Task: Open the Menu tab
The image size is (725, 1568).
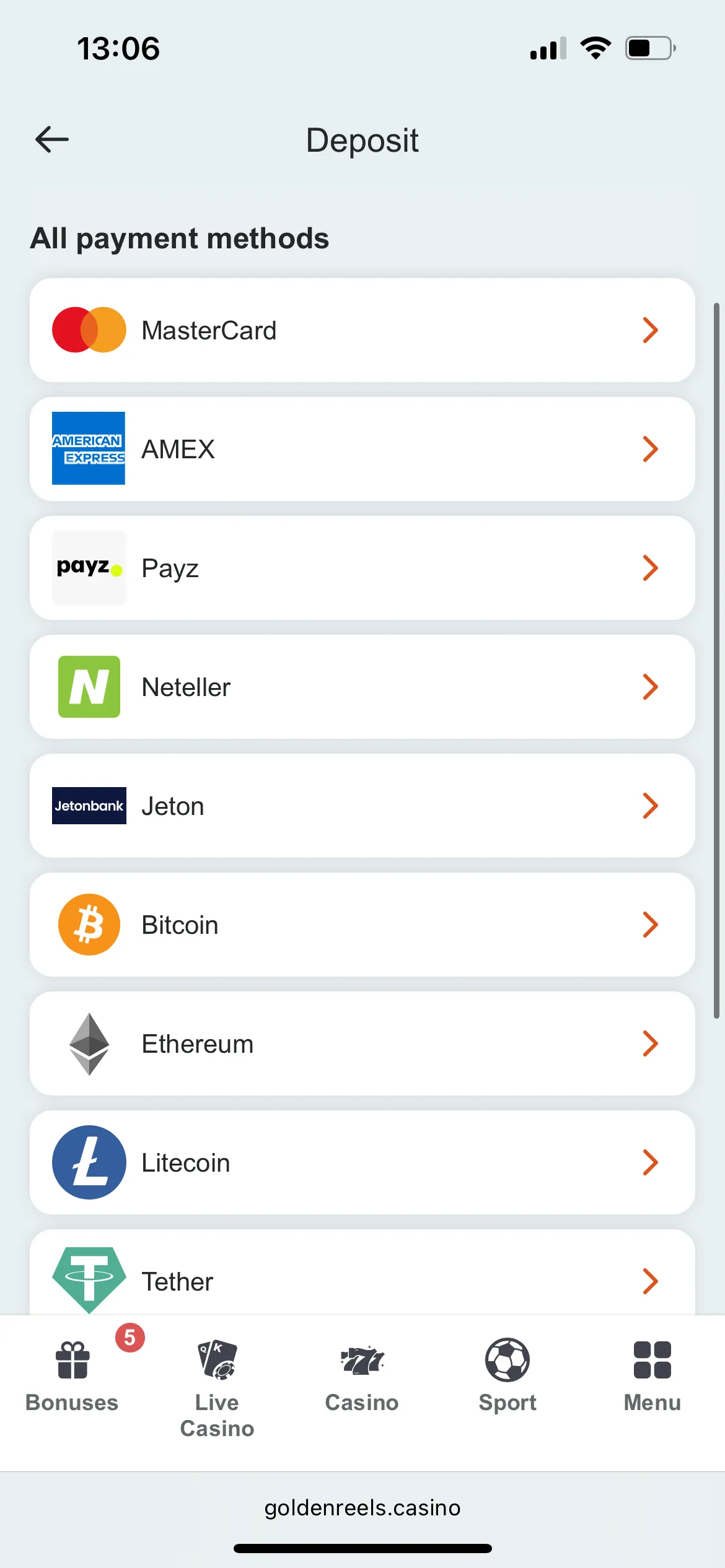Action: point(652,1375)
